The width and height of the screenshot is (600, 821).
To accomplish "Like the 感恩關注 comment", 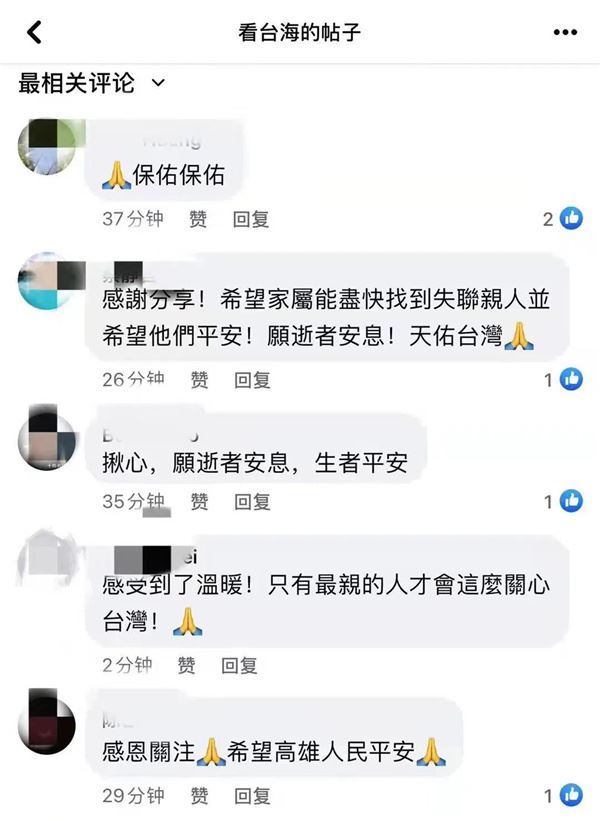I will point(200,796).
